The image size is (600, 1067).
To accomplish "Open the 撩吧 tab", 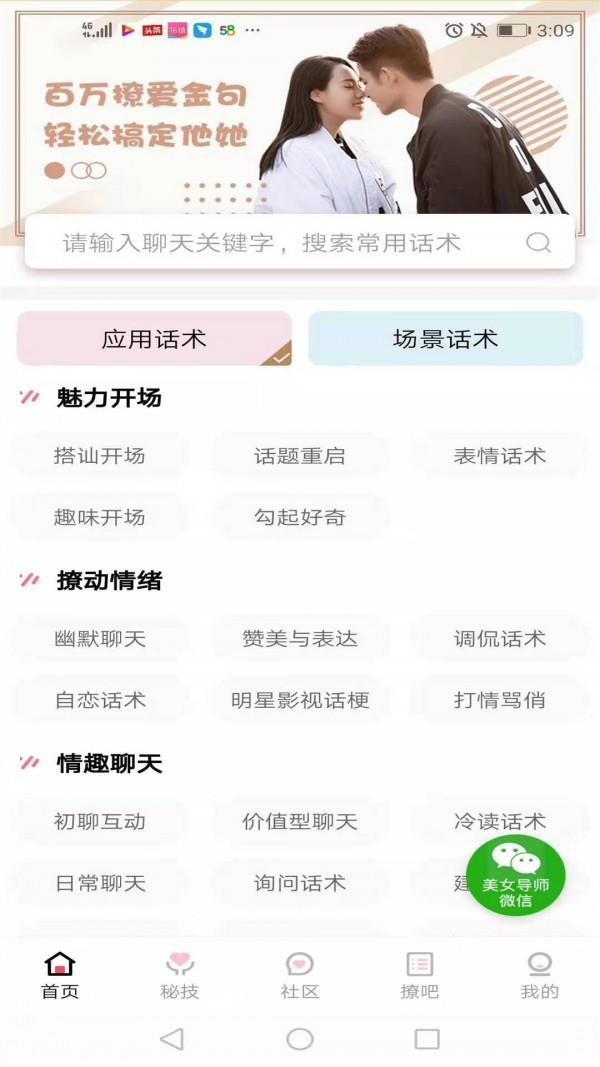I will click(x=420, y=975).
